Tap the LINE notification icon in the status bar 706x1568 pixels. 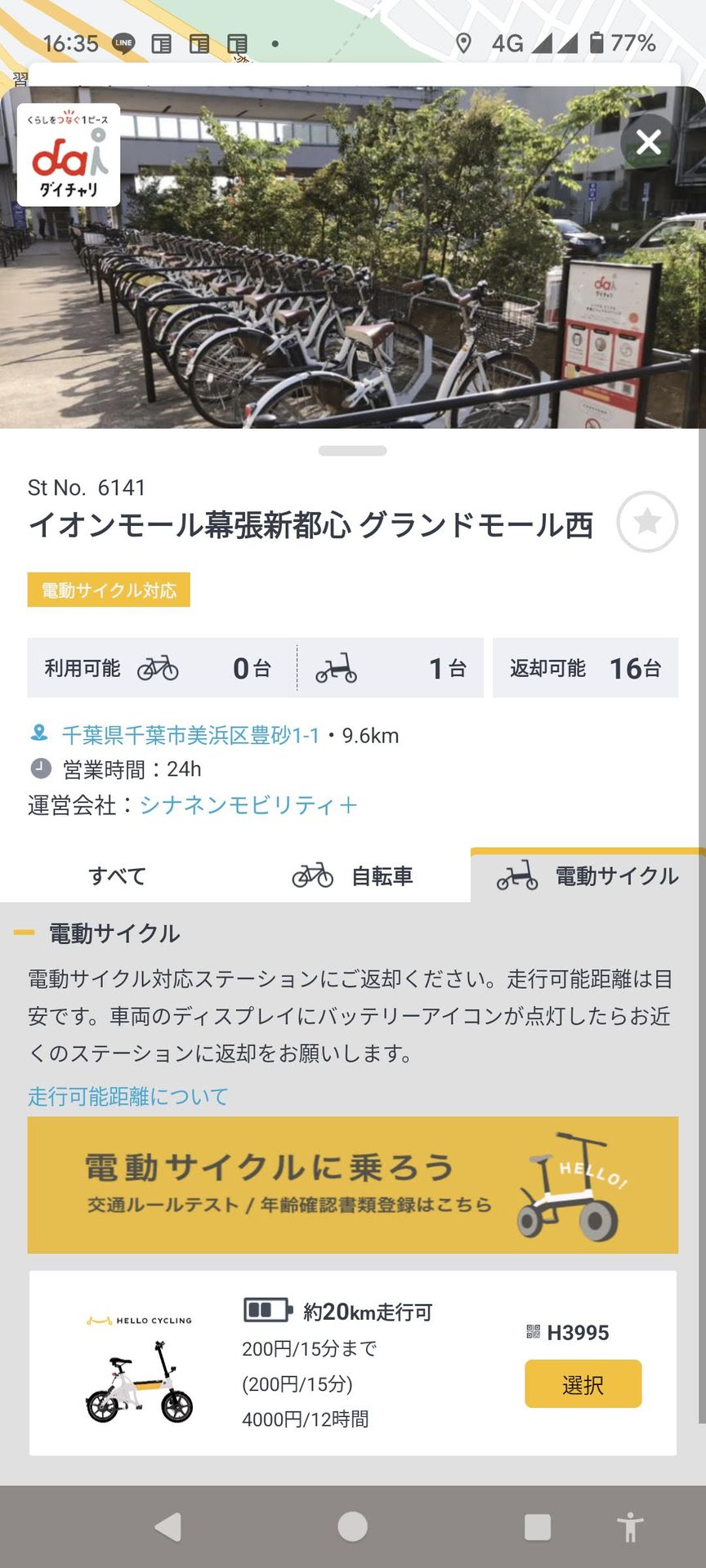(x=124, y=43)
